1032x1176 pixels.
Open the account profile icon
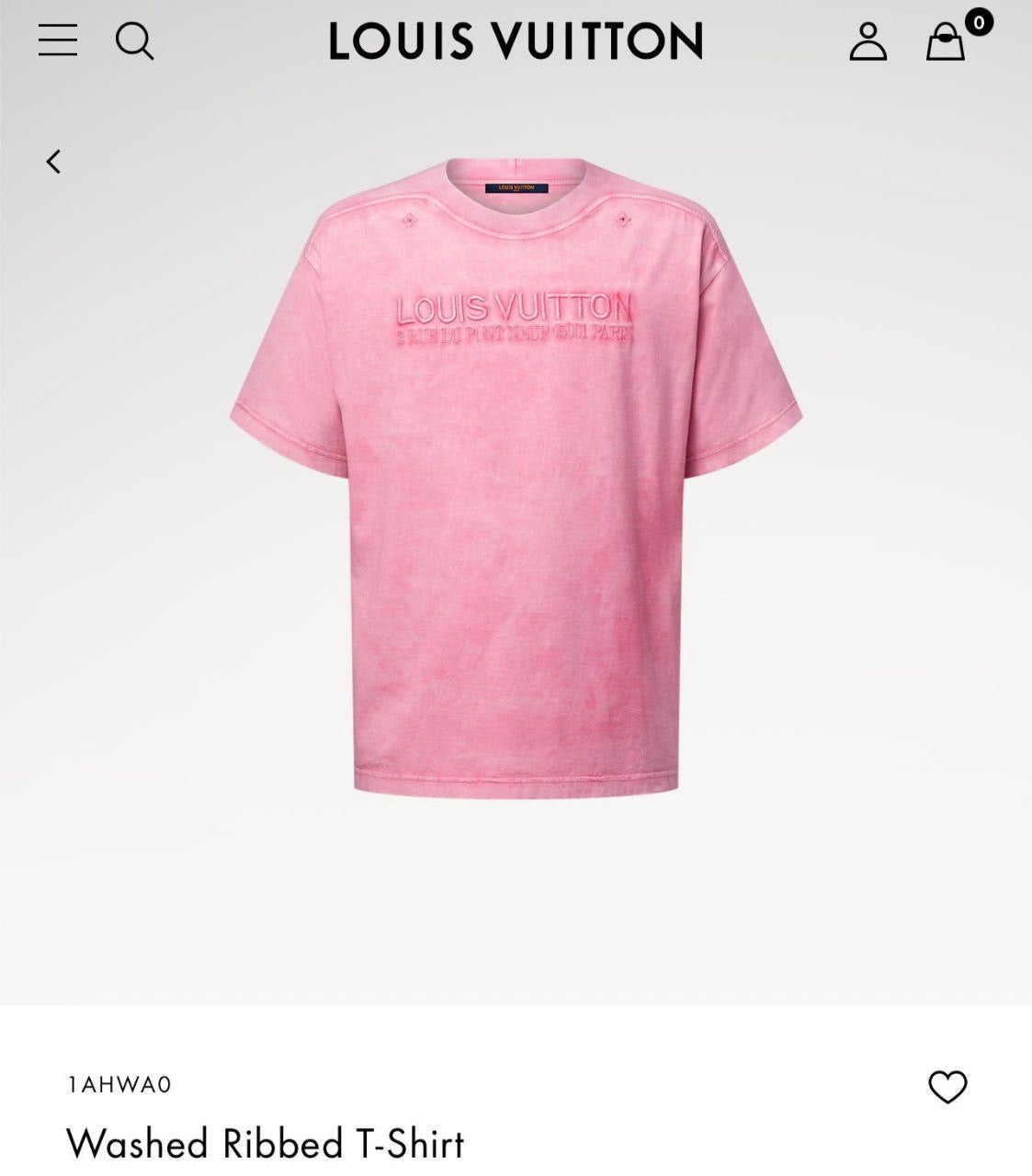coord(867,41)
